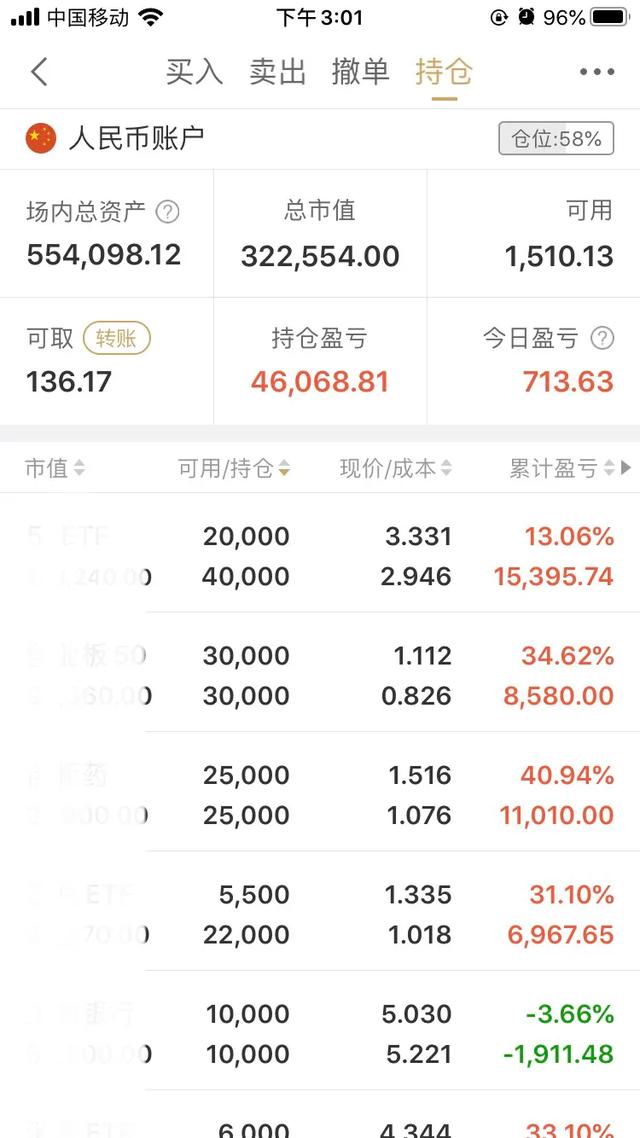Viewport: 640px width, 1138px height.
Task: Select the 持仓 tab
Action: (443, 72)
